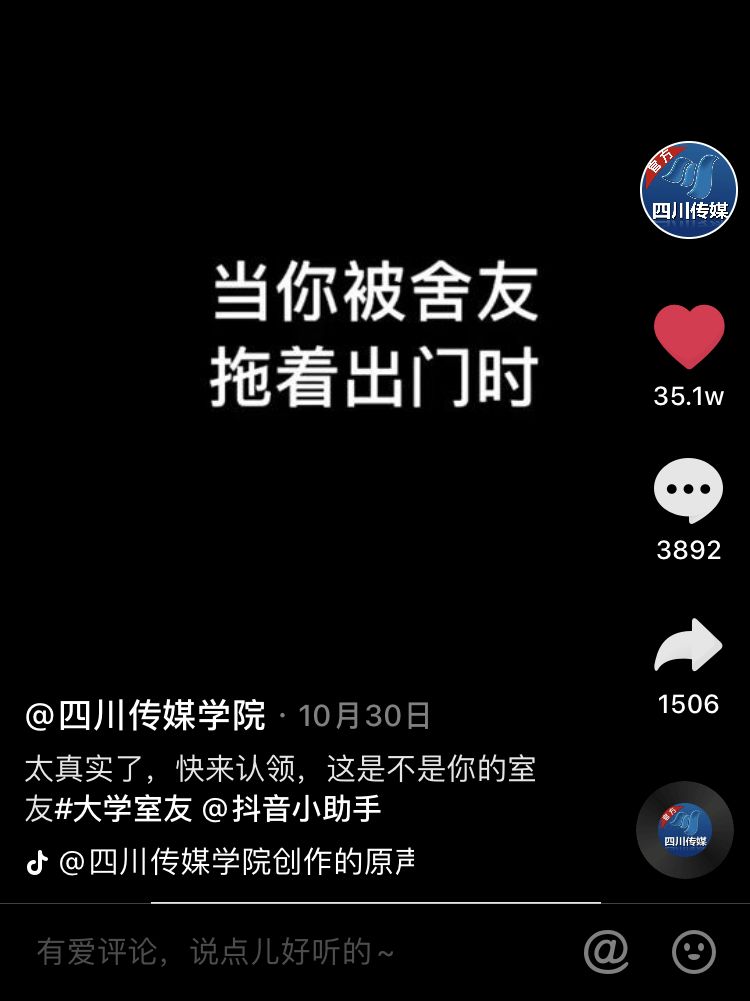Viewport: 750px width, 1001px height.
Task: Open @四川传媒学院 username link
Action: (x=146, y=716)
